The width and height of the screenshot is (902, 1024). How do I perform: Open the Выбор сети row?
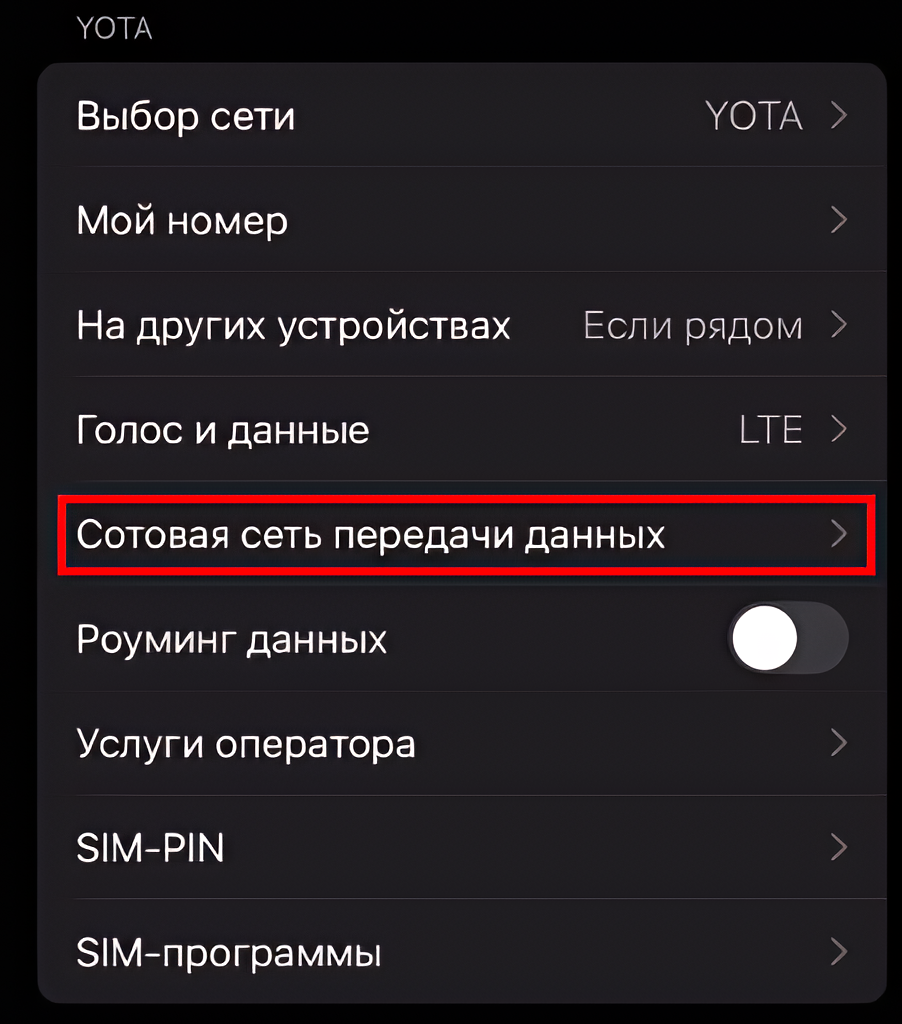[x=460, y=116]
